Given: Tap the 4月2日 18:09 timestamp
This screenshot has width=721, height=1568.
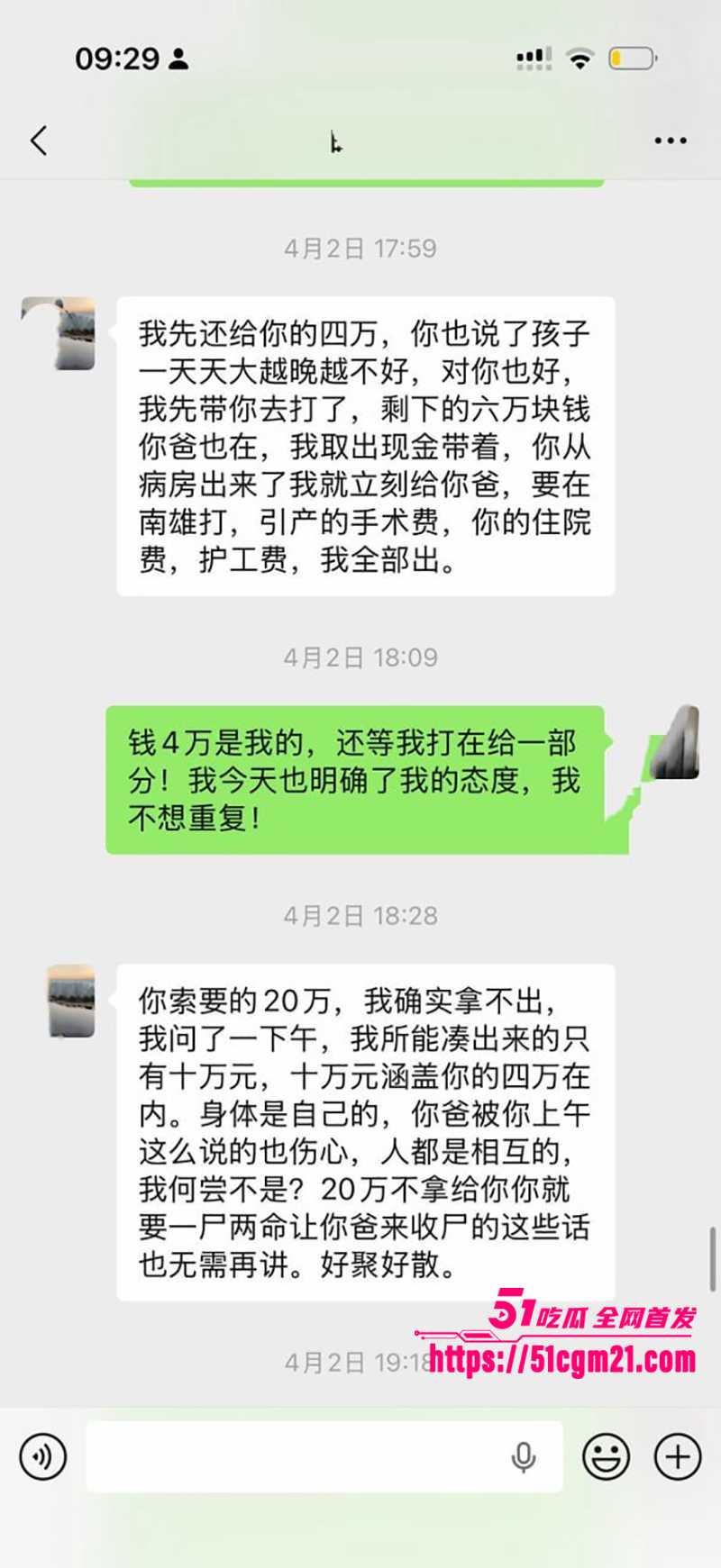Looking at the screenshot, I should pyautogui.click(x=360, y=658).
